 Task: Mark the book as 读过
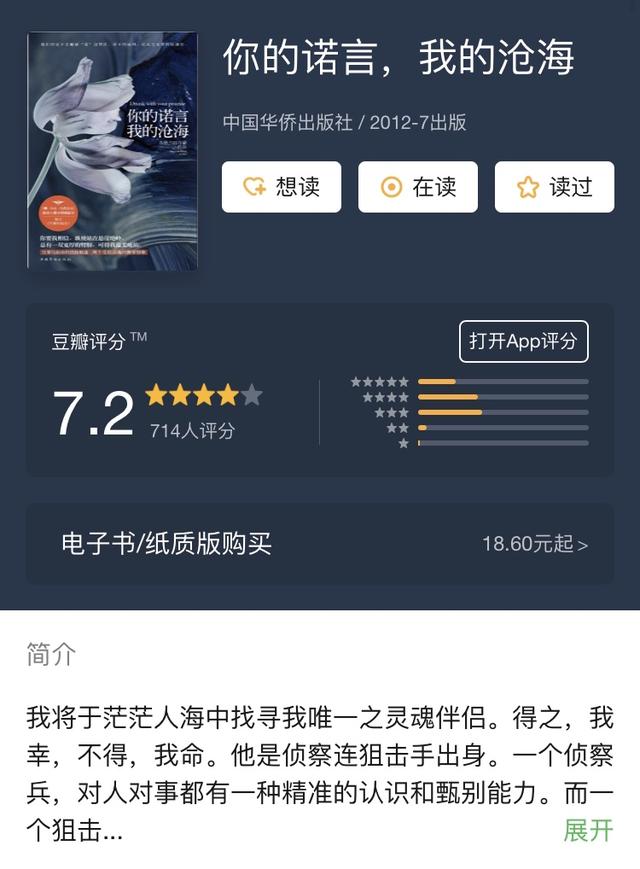click(554, 187)
